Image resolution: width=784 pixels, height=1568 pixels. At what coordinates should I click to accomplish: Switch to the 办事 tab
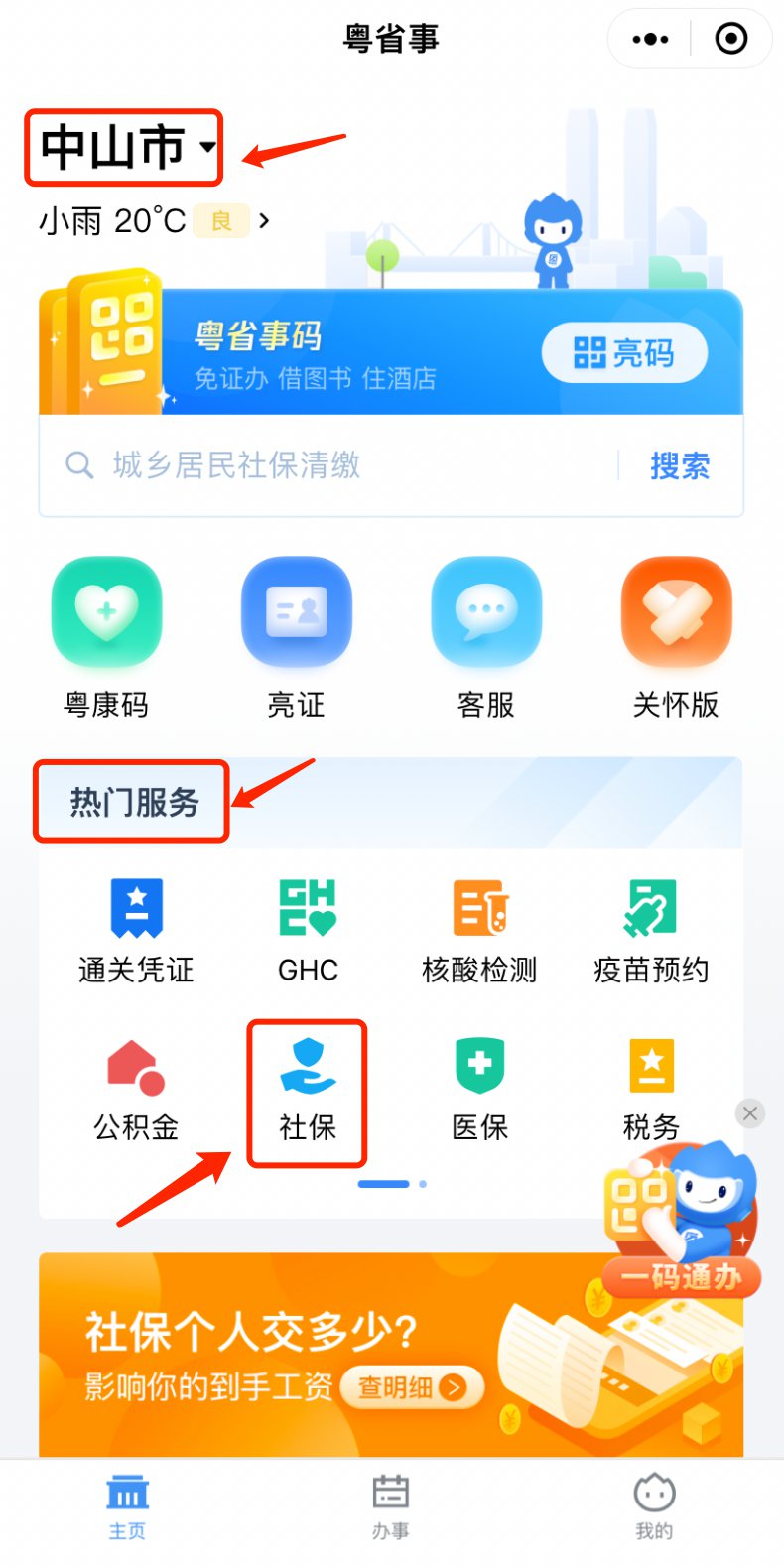[x=391, y=1505]
